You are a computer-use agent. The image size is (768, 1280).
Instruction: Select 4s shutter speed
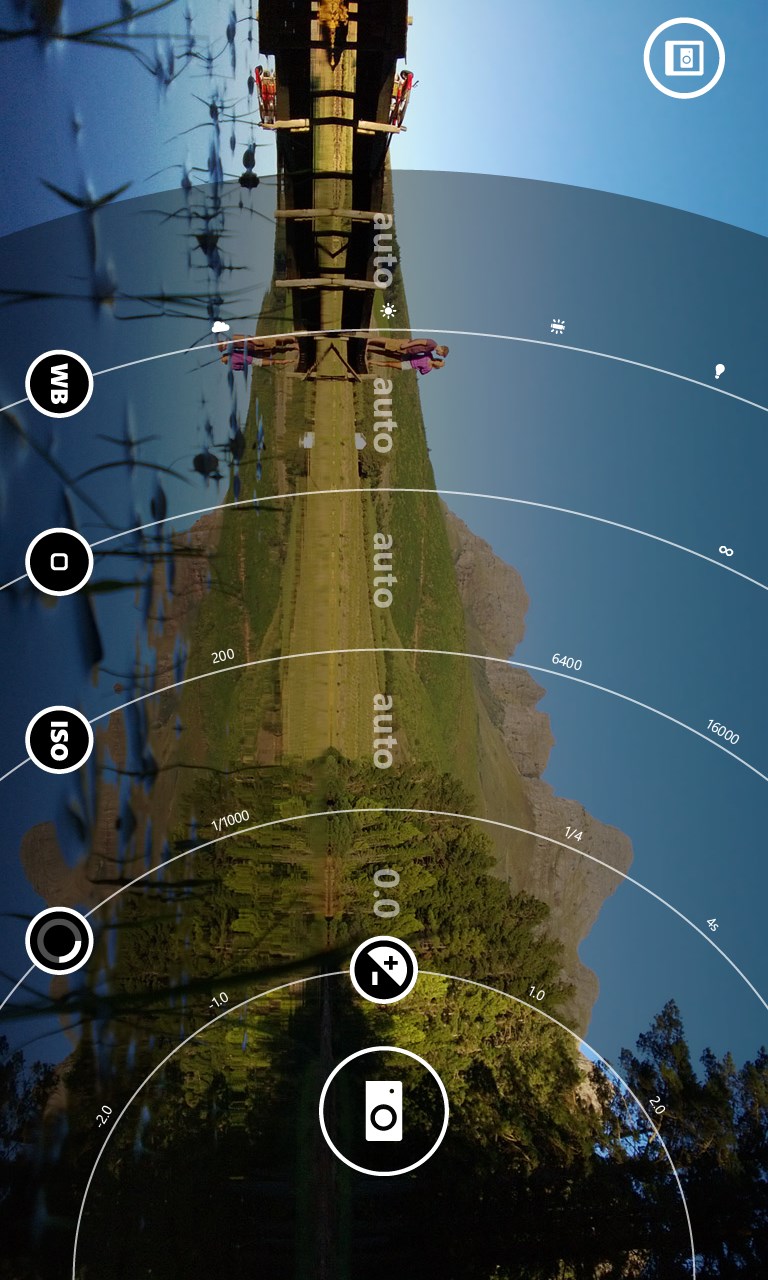(712, 925)
